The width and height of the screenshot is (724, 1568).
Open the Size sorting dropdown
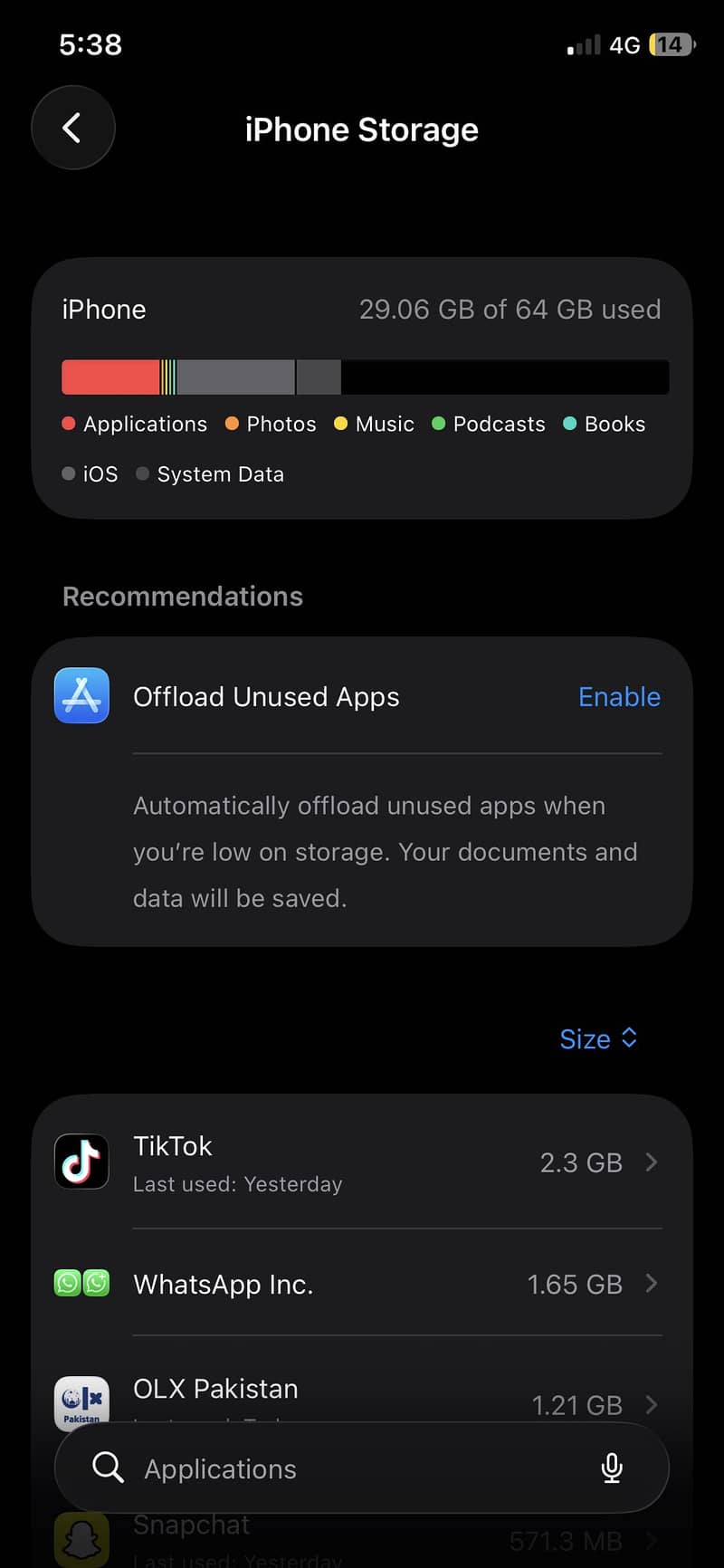coord(598,1038)
